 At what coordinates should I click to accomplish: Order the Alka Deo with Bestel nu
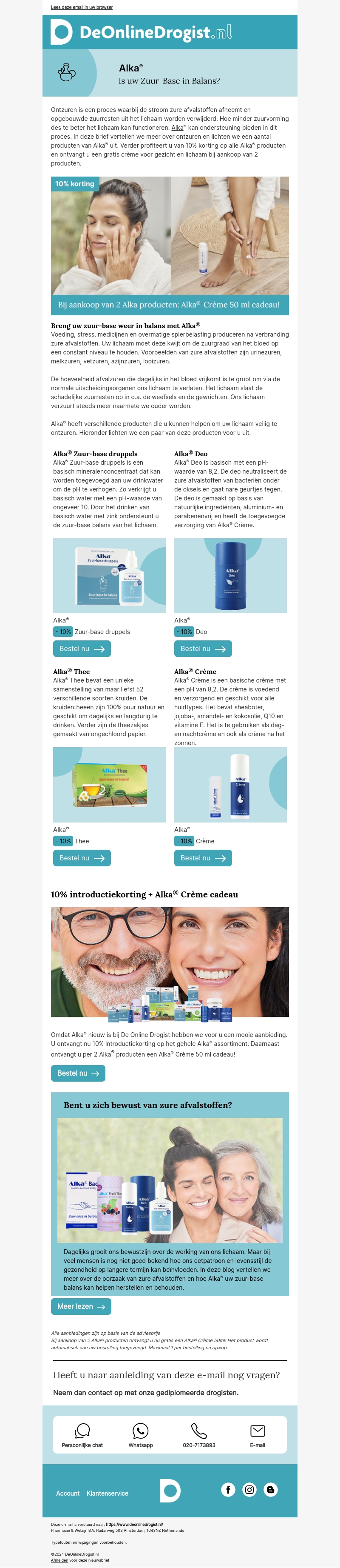coord(203,649)
